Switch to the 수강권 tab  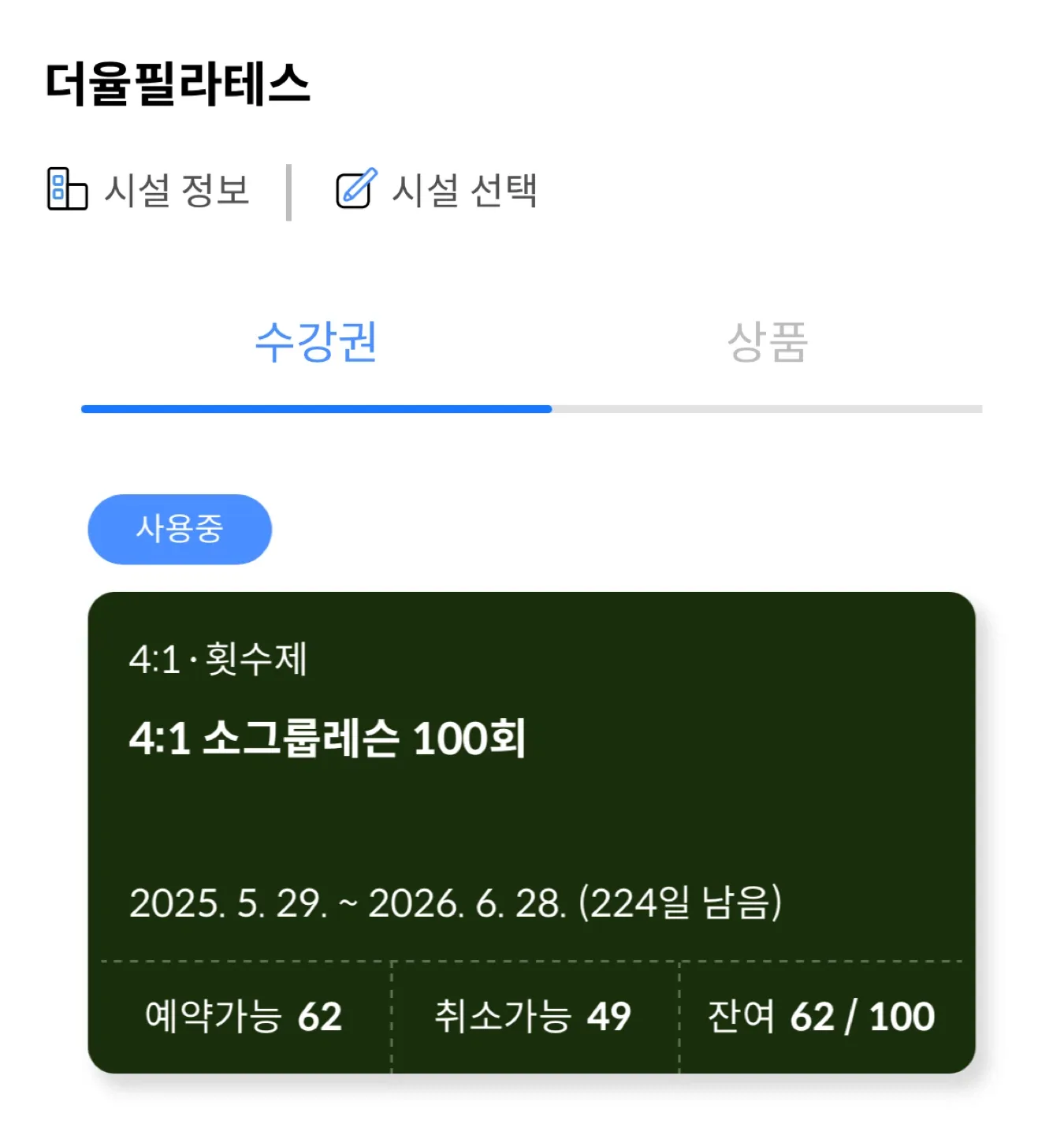tap(316, 343)
